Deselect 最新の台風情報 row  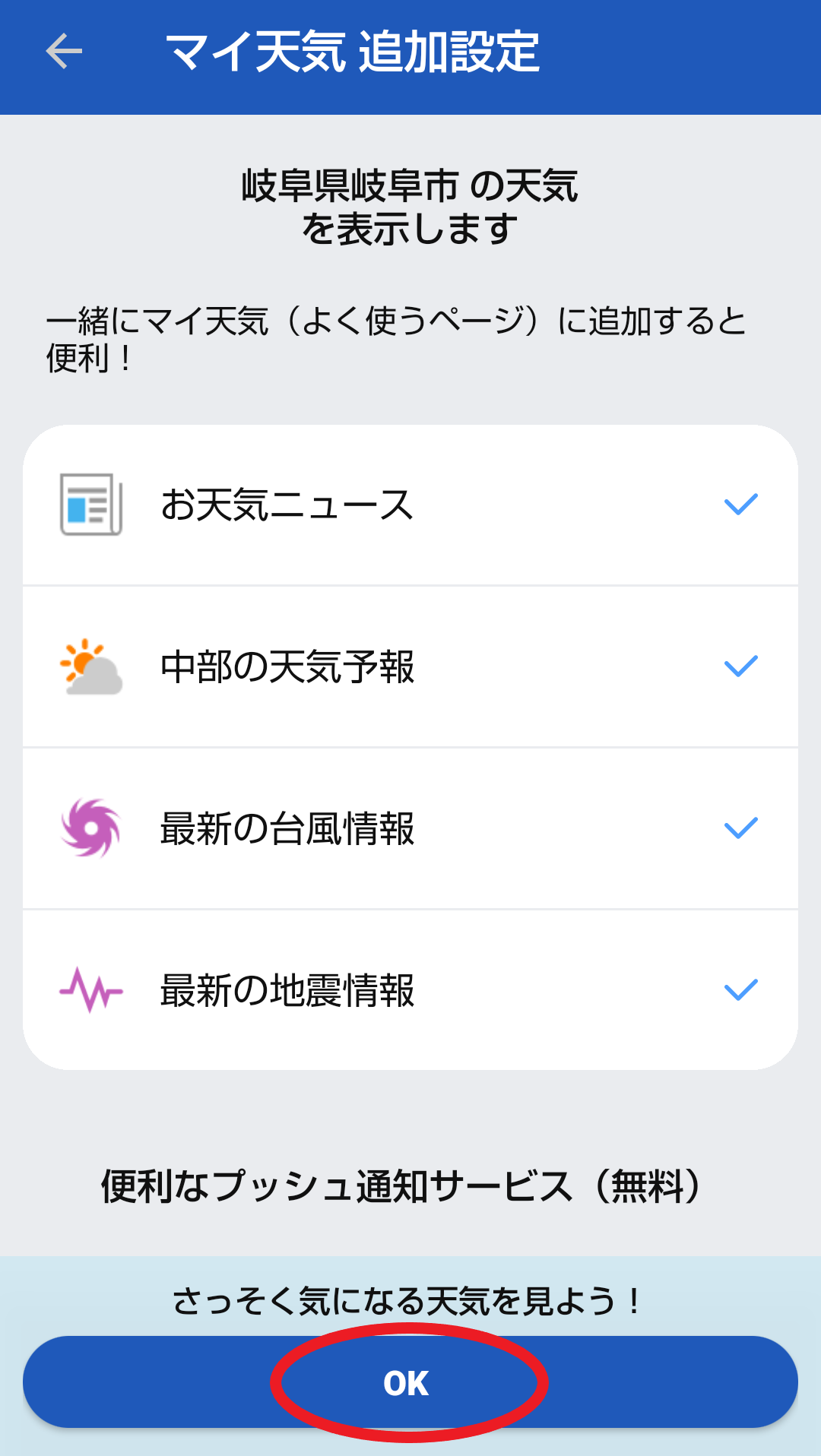click(410, 828)
